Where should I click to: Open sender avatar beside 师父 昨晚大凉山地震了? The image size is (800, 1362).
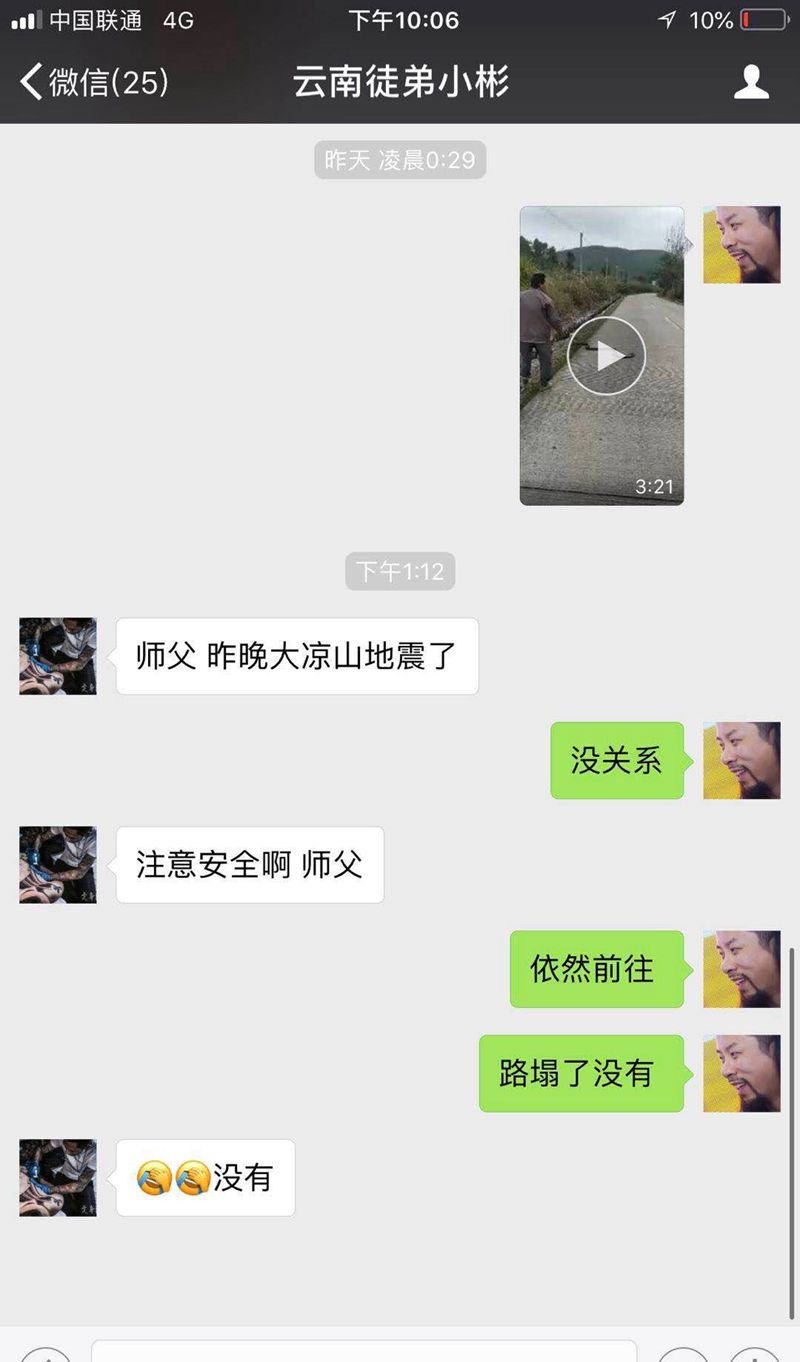tap(58, 656)
